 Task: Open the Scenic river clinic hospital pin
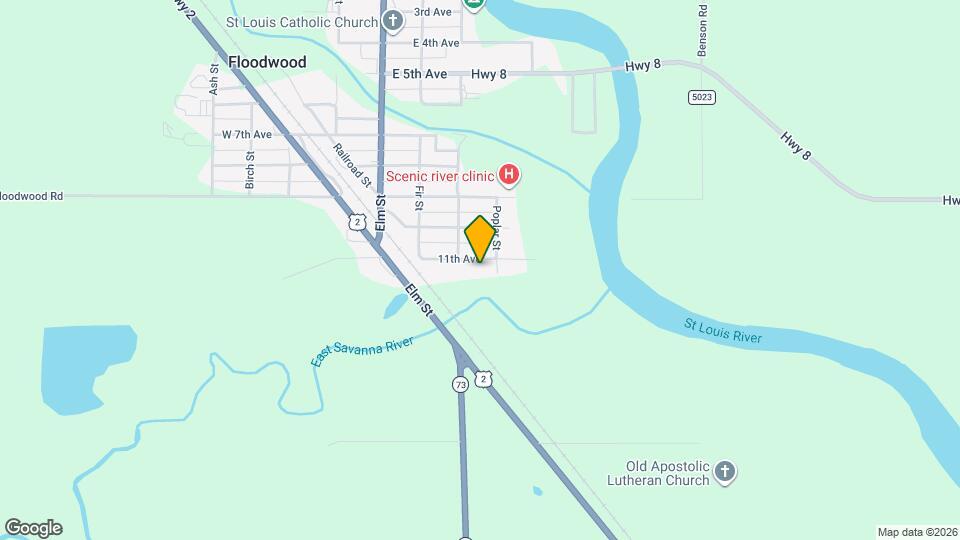(509, 177)
